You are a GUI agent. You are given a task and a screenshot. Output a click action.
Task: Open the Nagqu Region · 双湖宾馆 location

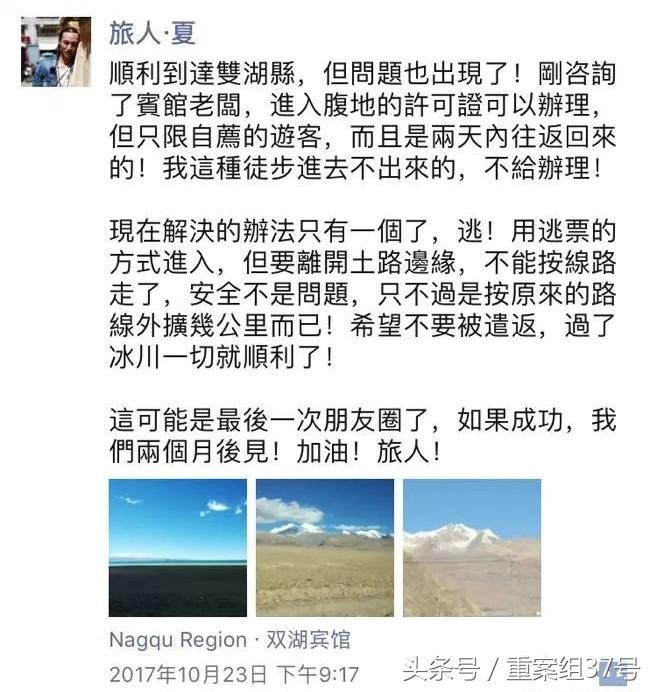(x=230, y=640)
